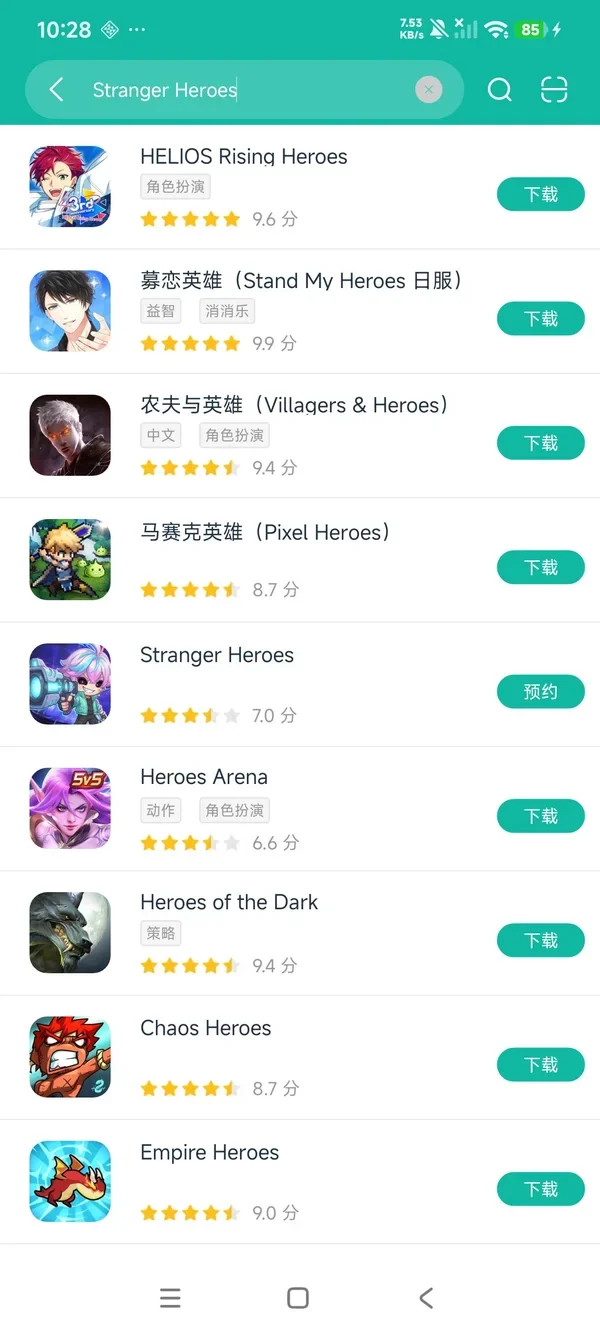Download Chaos Heroes
The width and height of the screenshot is (600, 1333).
point(541,1064)
